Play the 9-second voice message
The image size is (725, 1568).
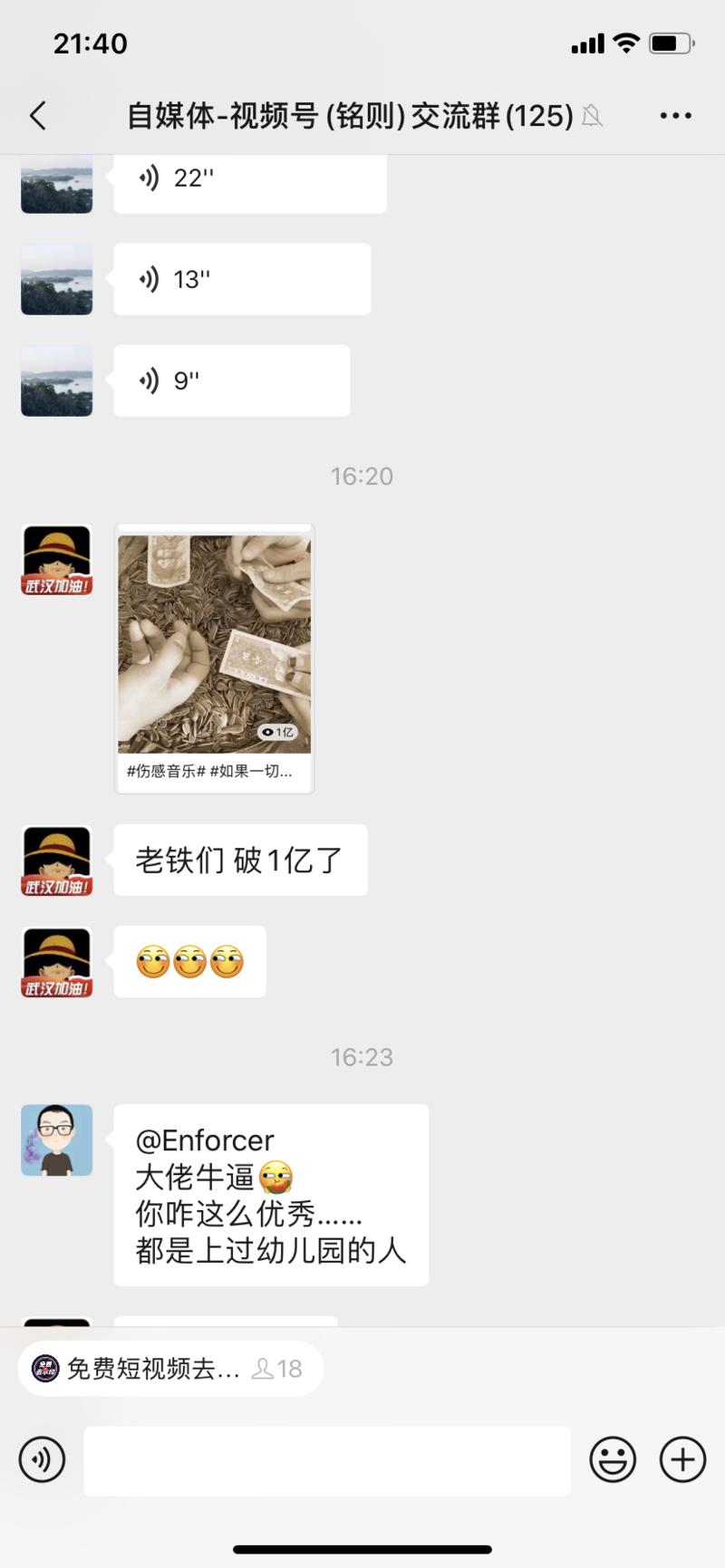(231, 380)
